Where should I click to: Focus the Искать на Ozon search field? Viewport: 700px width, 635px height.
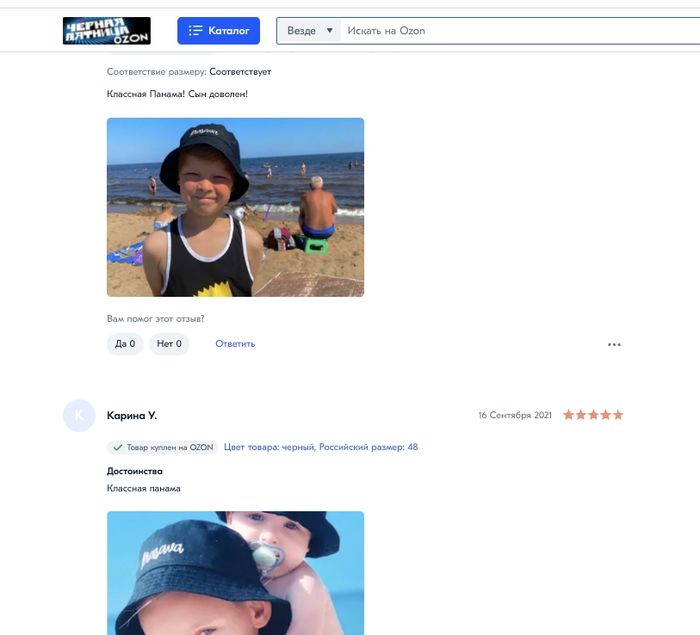pos(520,31)
